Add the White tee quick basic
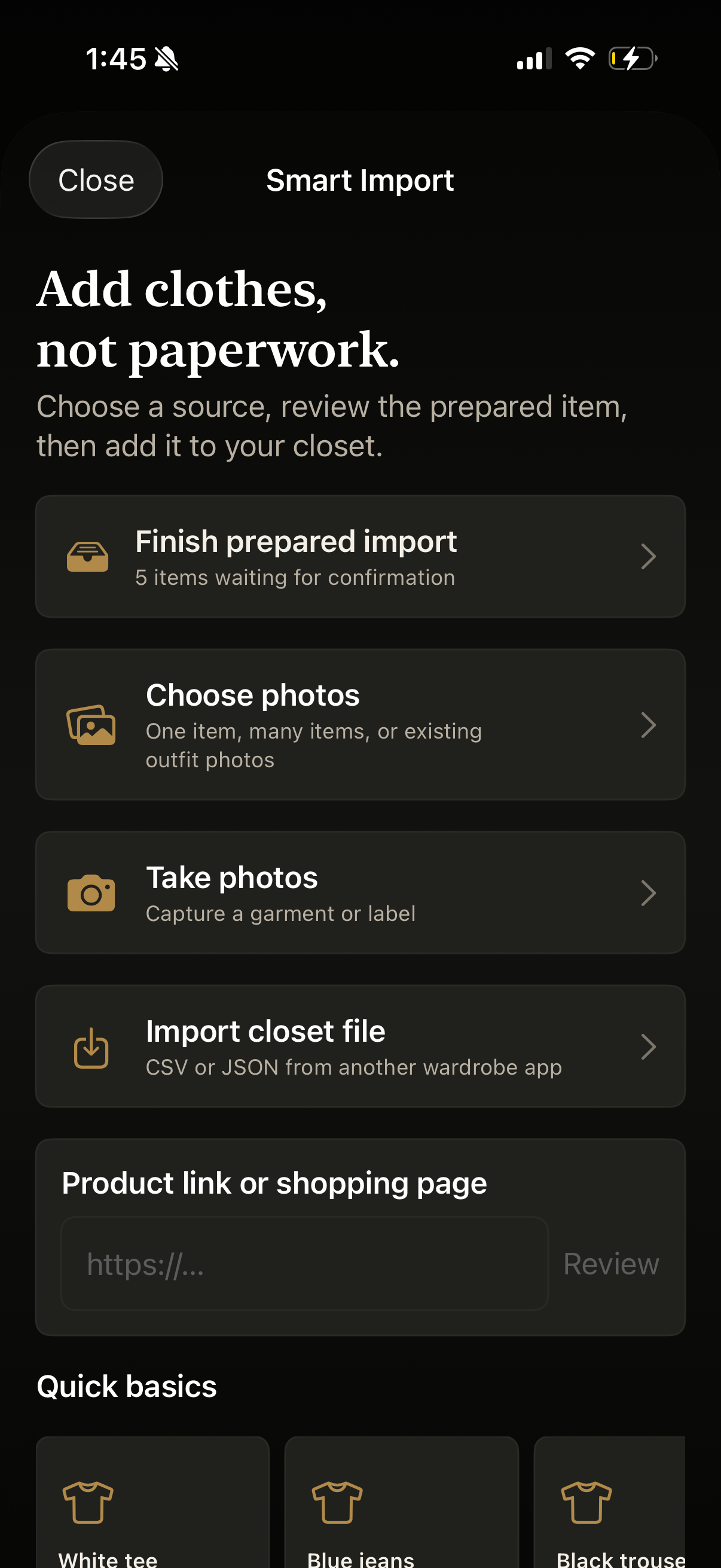The image size is (721, 1568). pyautogui.click(x=152, y=1502)
